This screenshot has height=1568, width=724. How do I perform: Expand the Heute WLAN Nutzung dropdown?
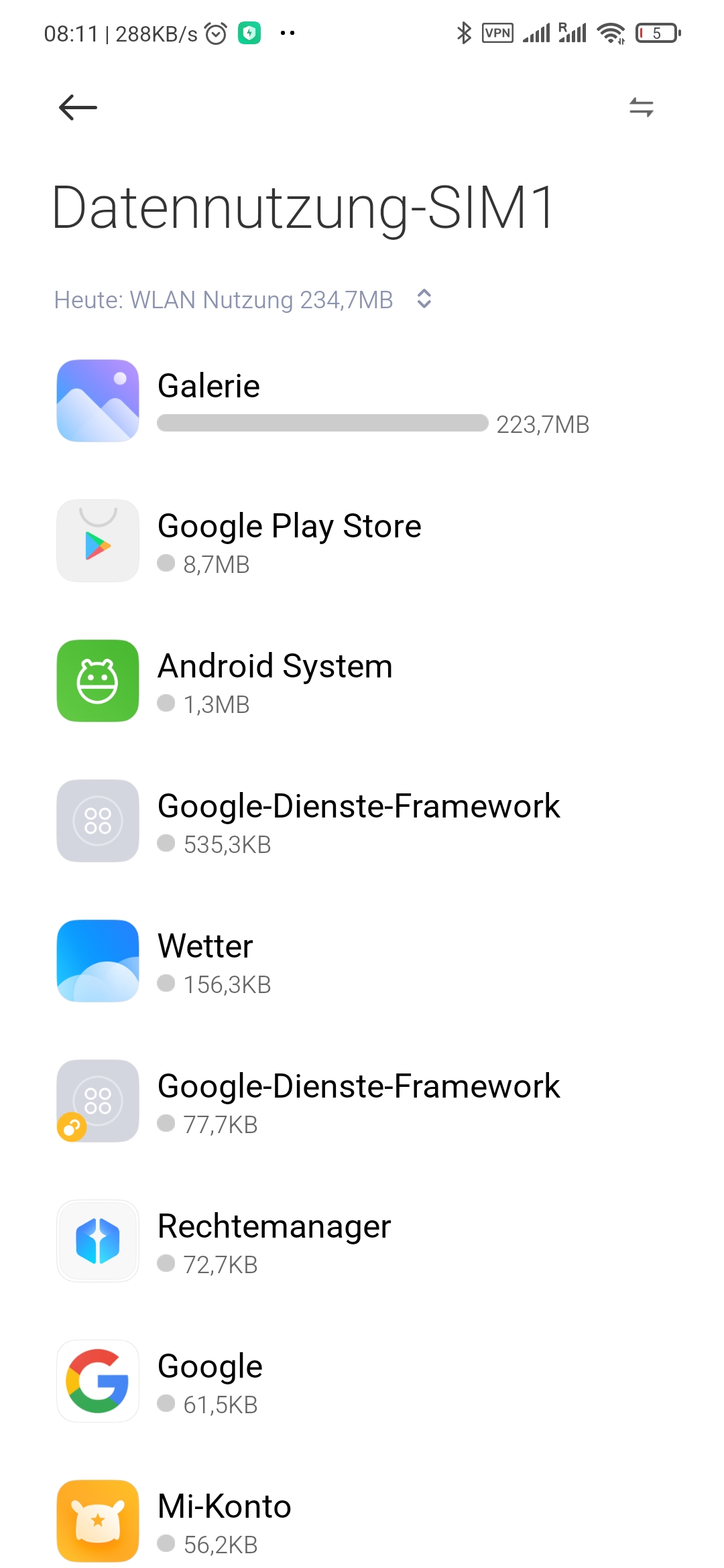click(243, 300)
